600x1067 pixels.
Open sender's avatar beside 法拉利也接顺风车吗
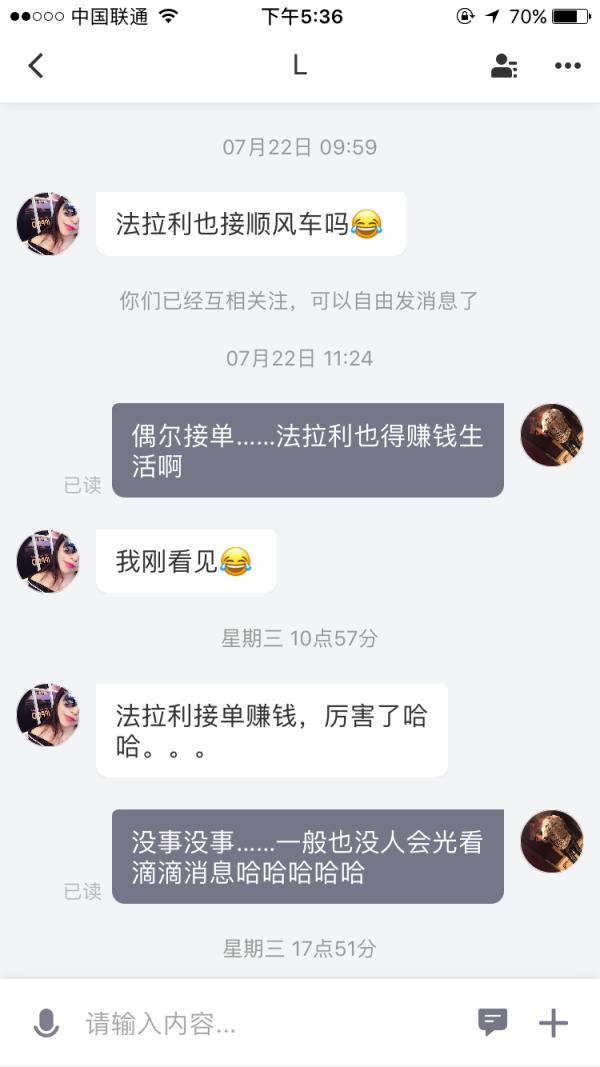click(48, 224)
